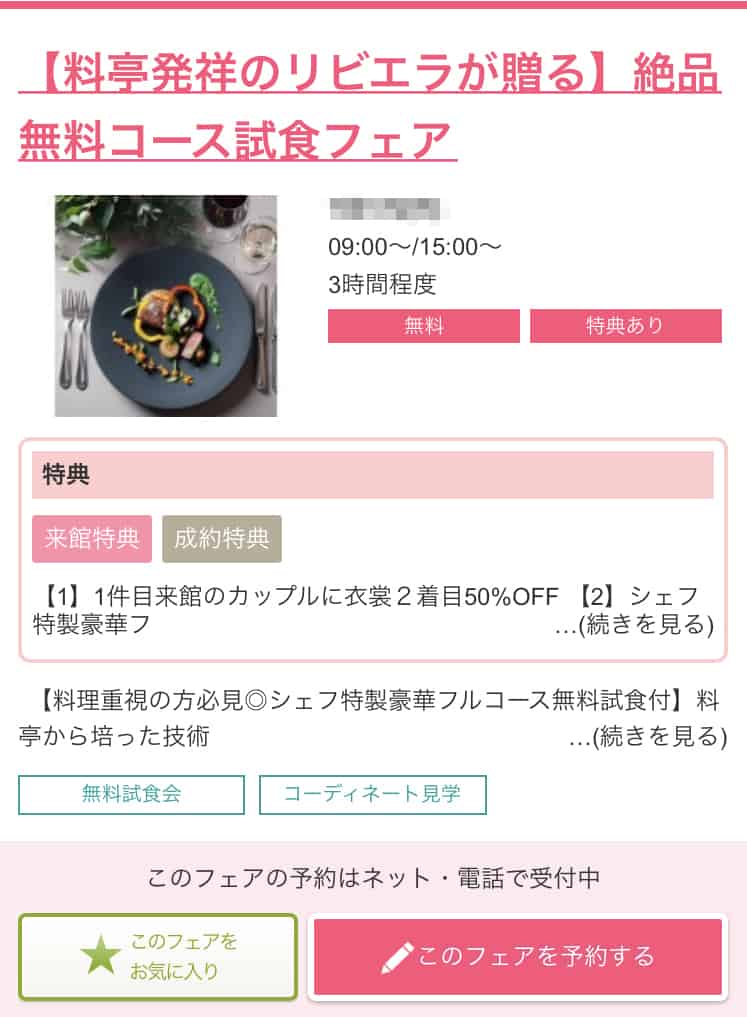The height and width of the screenshot is (1017, 747).
Task: Tap the コーディネート見学 tag
Action: coord(373,795)
